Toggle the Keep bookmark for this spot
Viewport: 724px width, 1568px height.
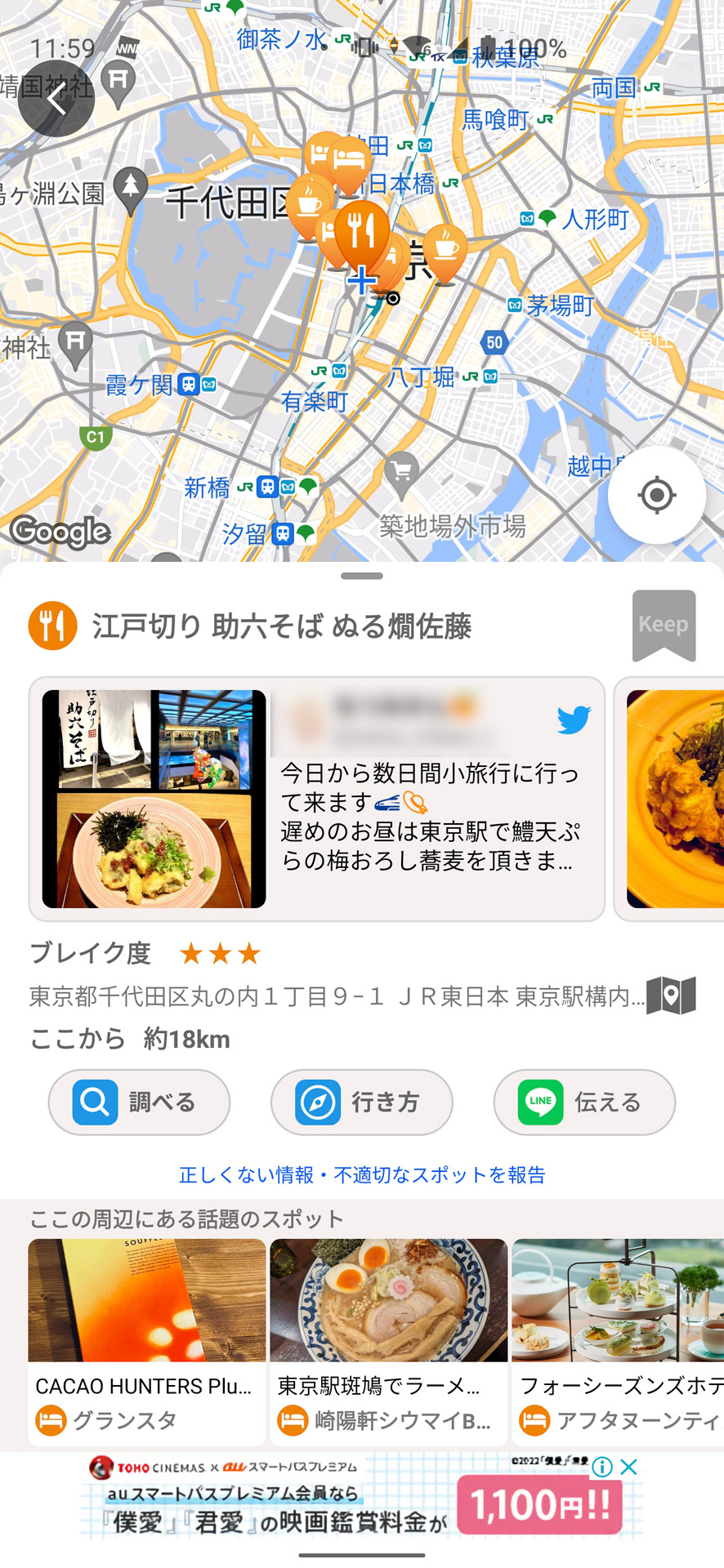click(x=663, y=625)
